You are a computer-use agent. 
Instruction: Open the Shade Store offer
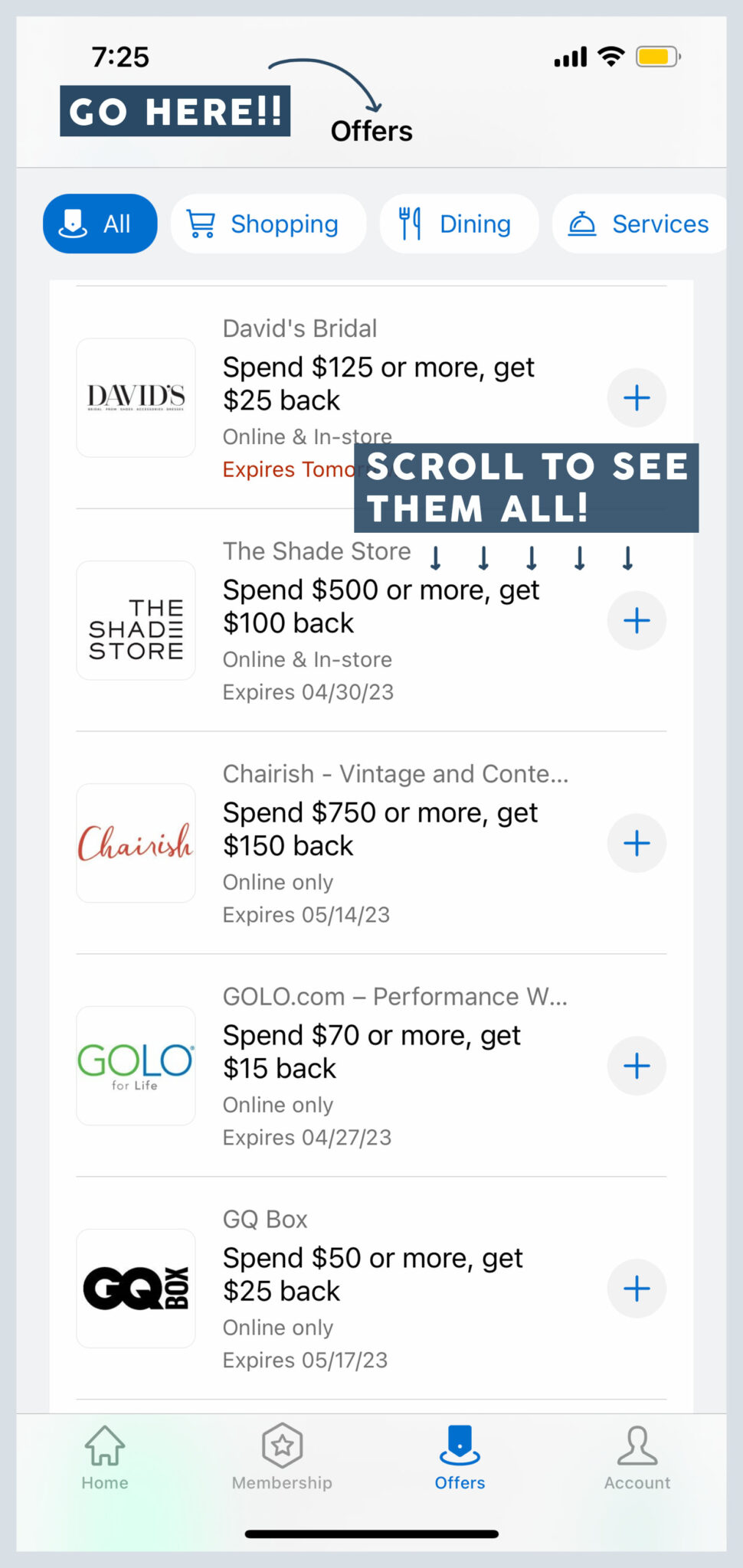pyautogui.click(x=345, y=605)
